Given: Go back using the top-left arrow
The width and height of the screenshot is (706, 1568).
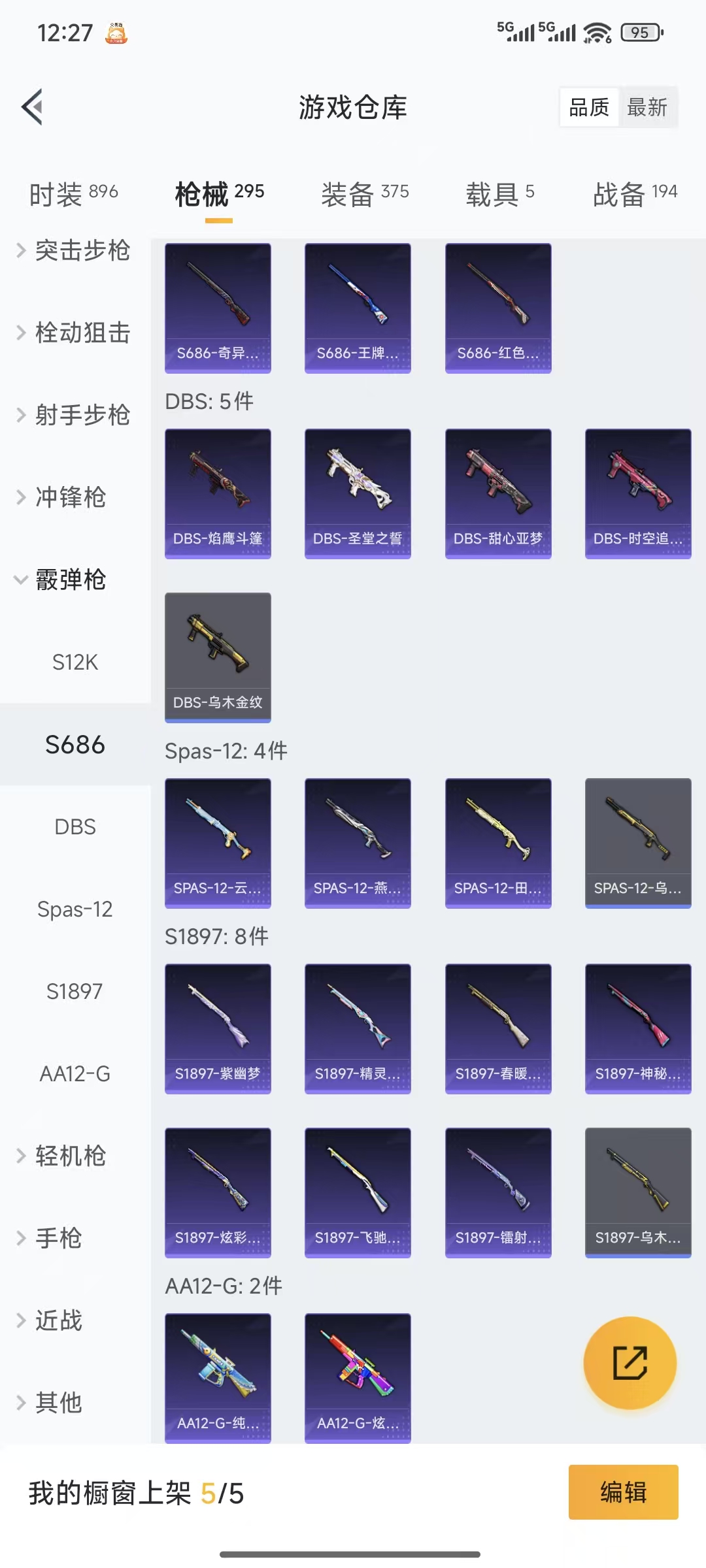Looking at the screenshot, I should [x=33, y=106].
